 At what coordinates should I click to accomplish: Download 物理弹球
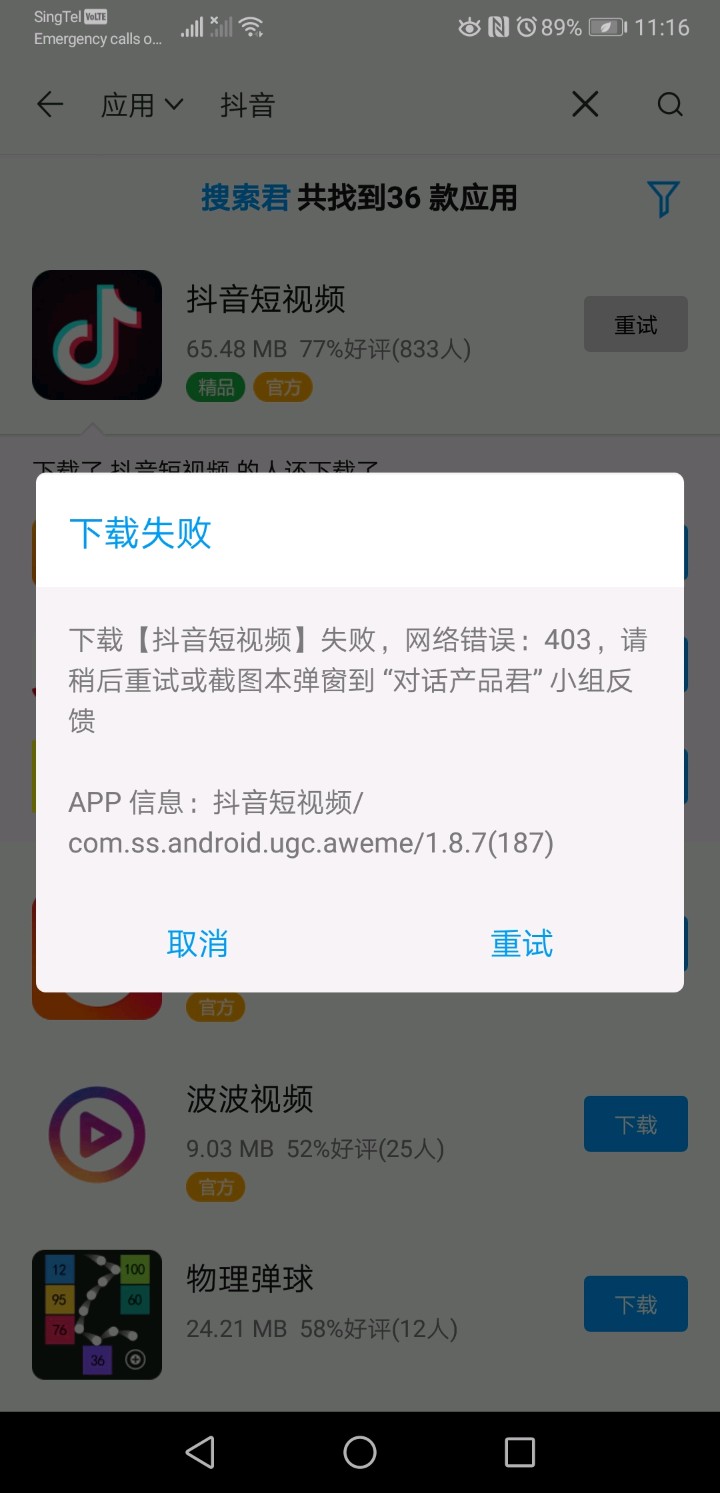pyautogui.click(x=635, y=1304)
